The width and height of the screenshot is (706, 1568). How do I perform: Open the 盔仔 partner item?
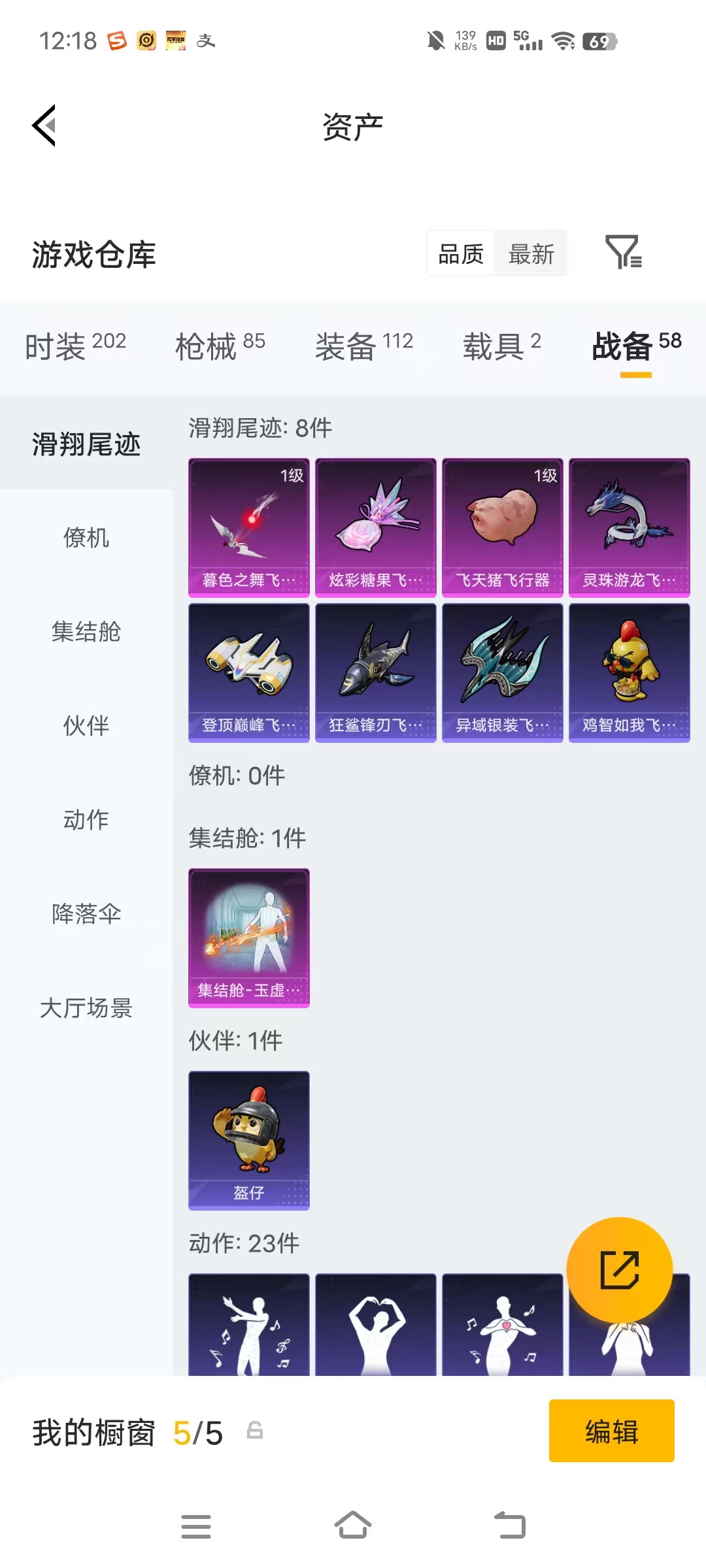pos(248,1139)
